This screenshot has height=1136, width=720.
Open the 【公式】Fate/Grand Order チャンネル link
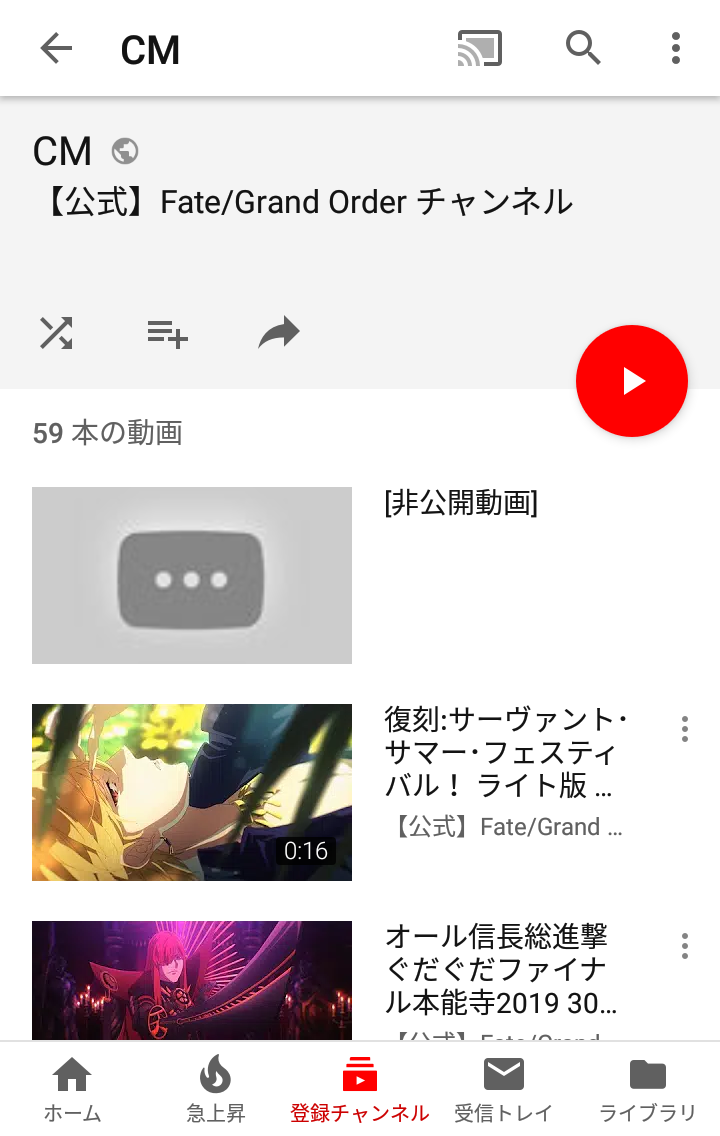pos(303,202)
